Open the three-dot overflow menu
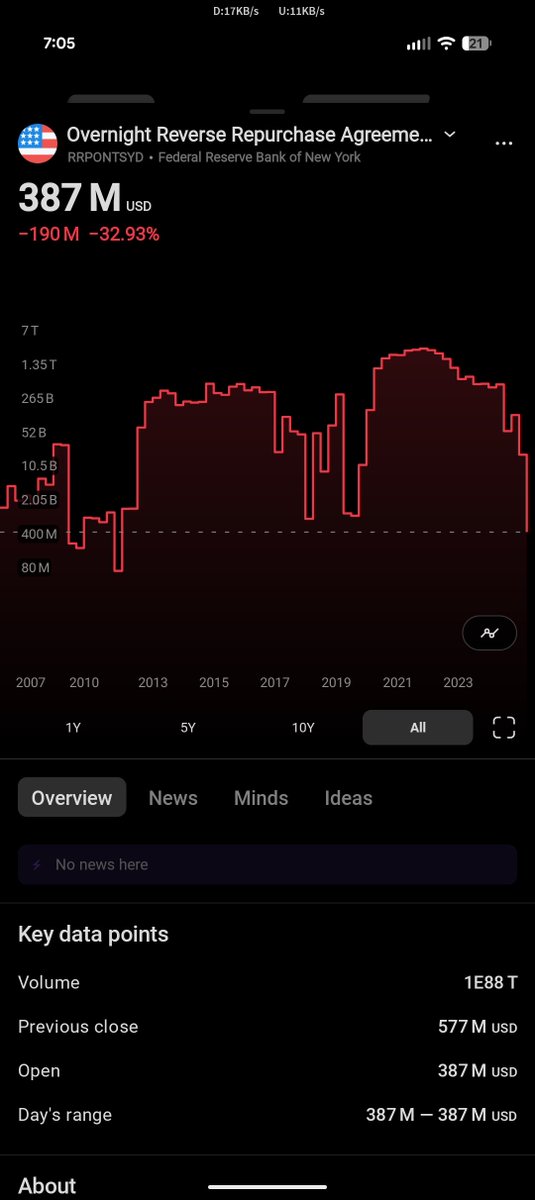This screenshot has width=535, height=1200. (504, 143)
